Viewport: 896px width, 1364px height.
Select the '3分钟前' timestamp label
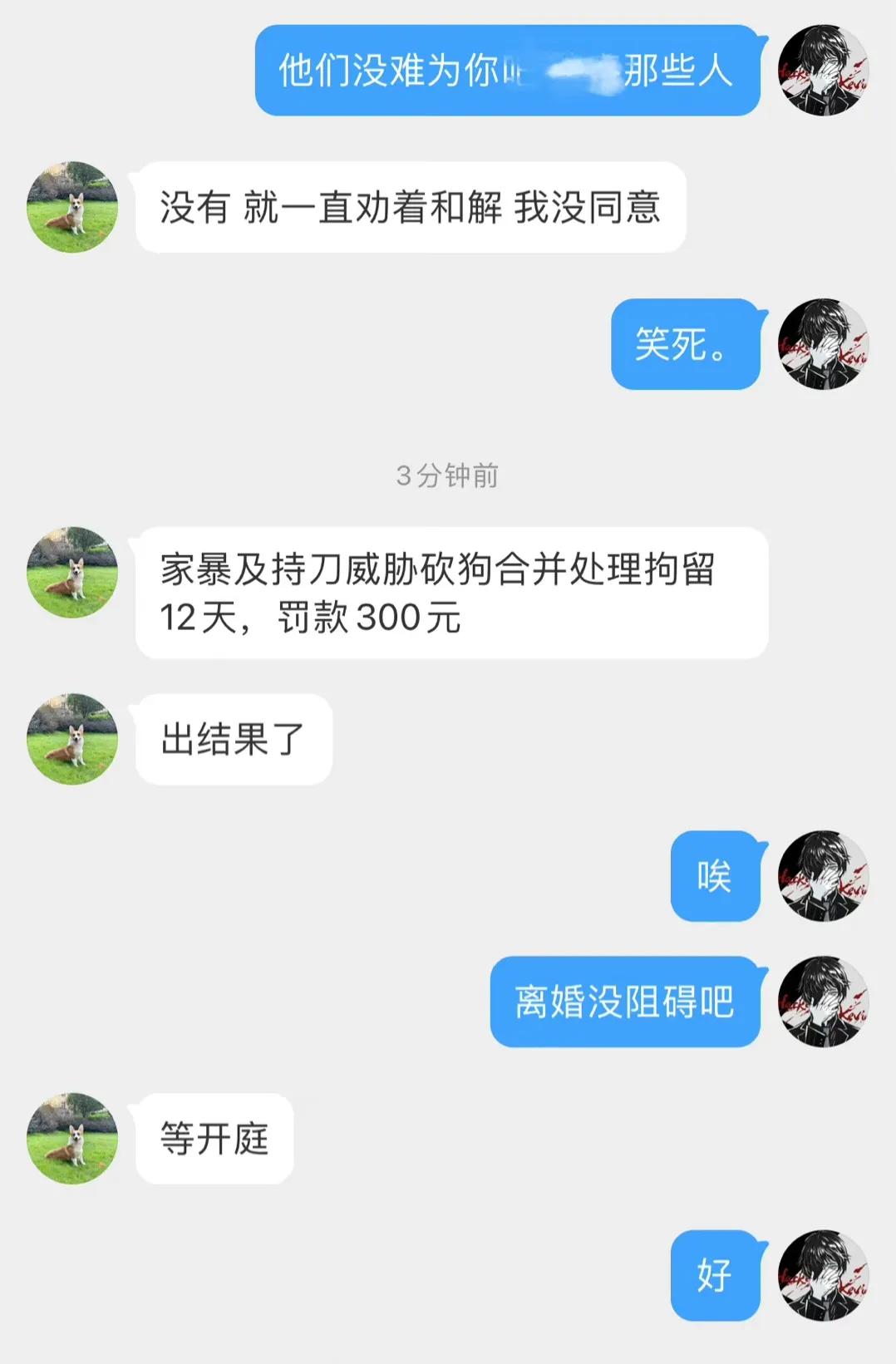(447, 475)
